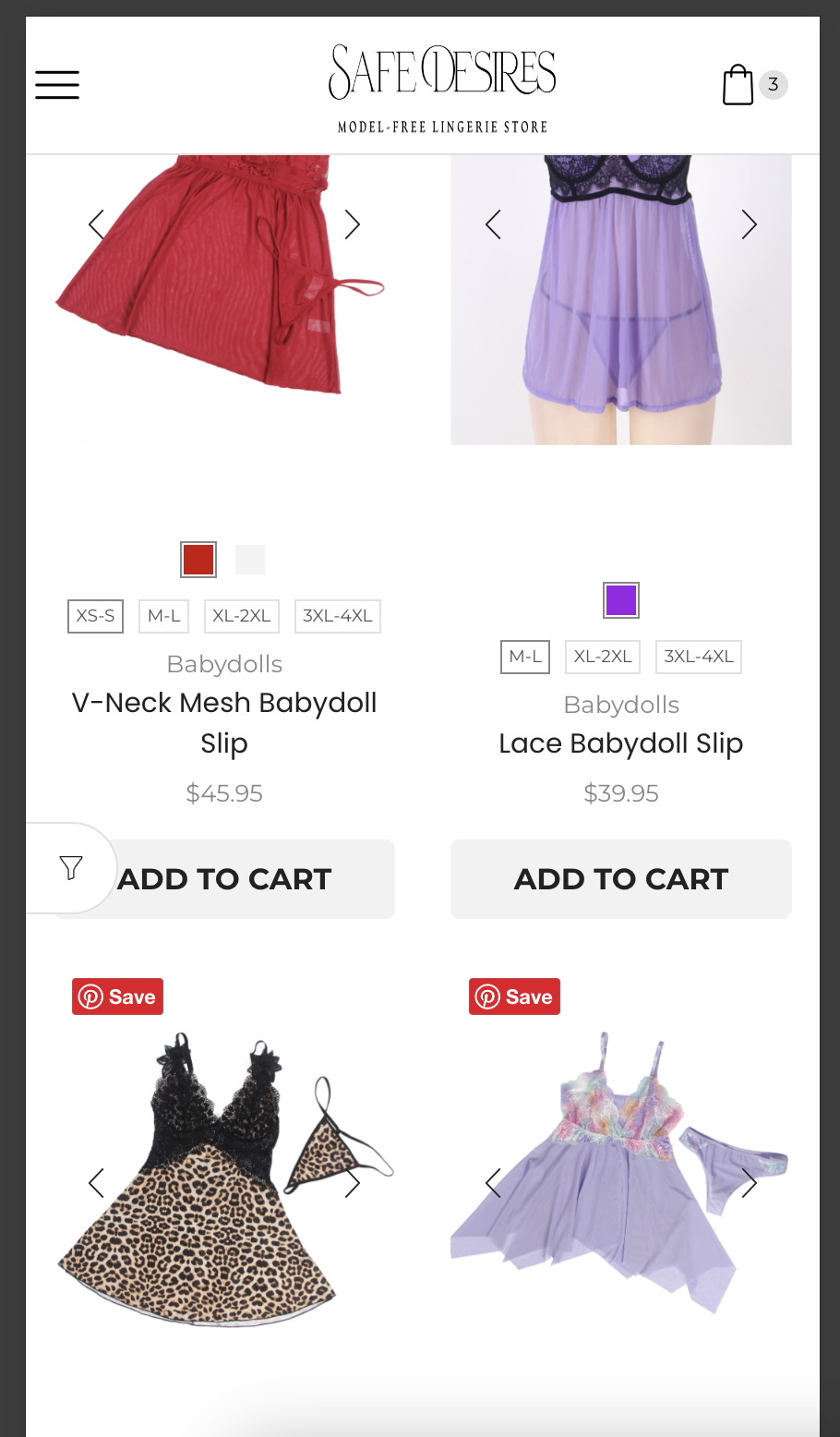840x1437 pixels.
Task: Save lilac floral babydoll to Pinterest
Action: pos(515,996)
